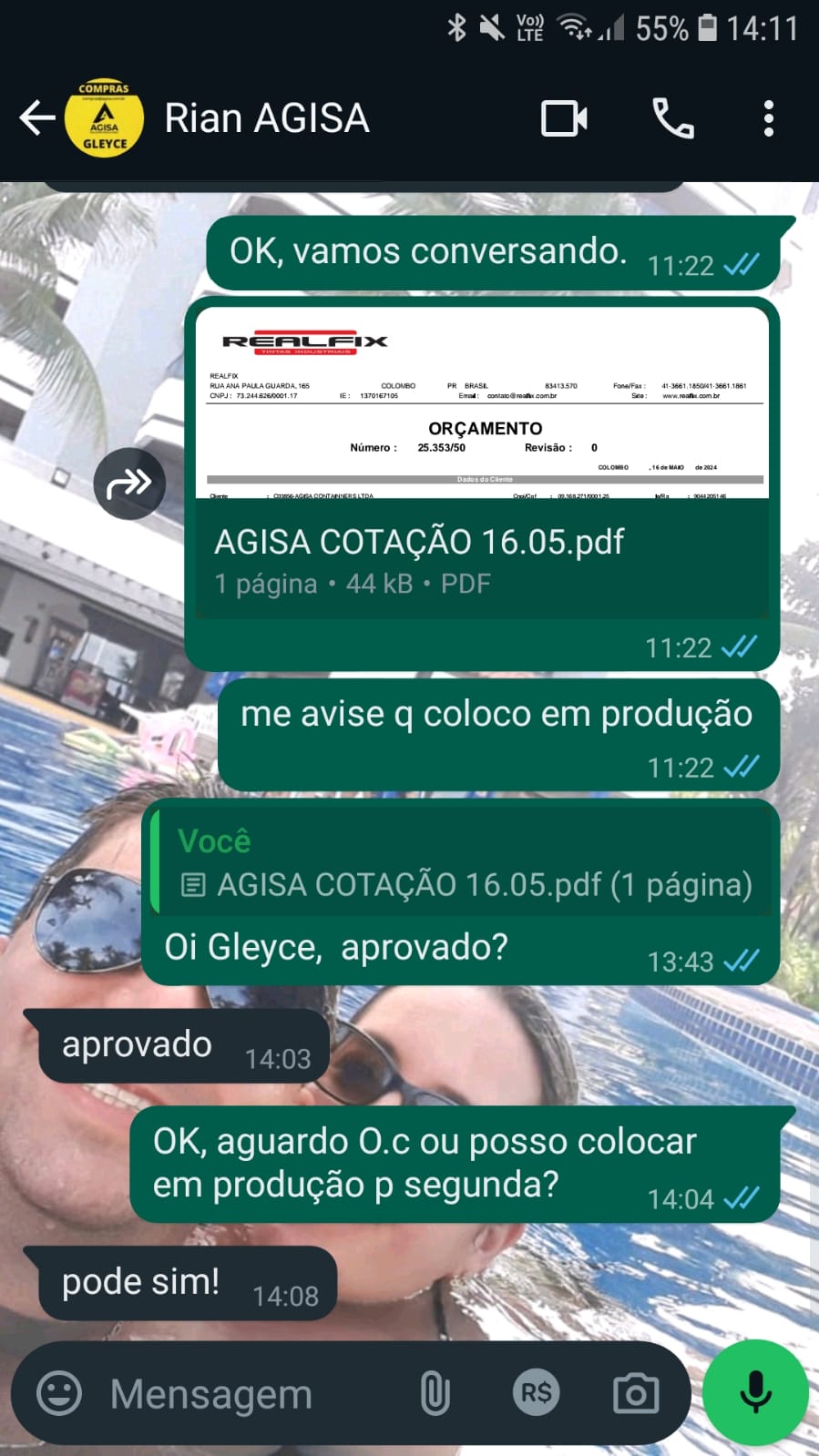The width and height of the screenshot is (819, 1456).
Task: Attach a file with the paperclip
Action: (435, 1393)
